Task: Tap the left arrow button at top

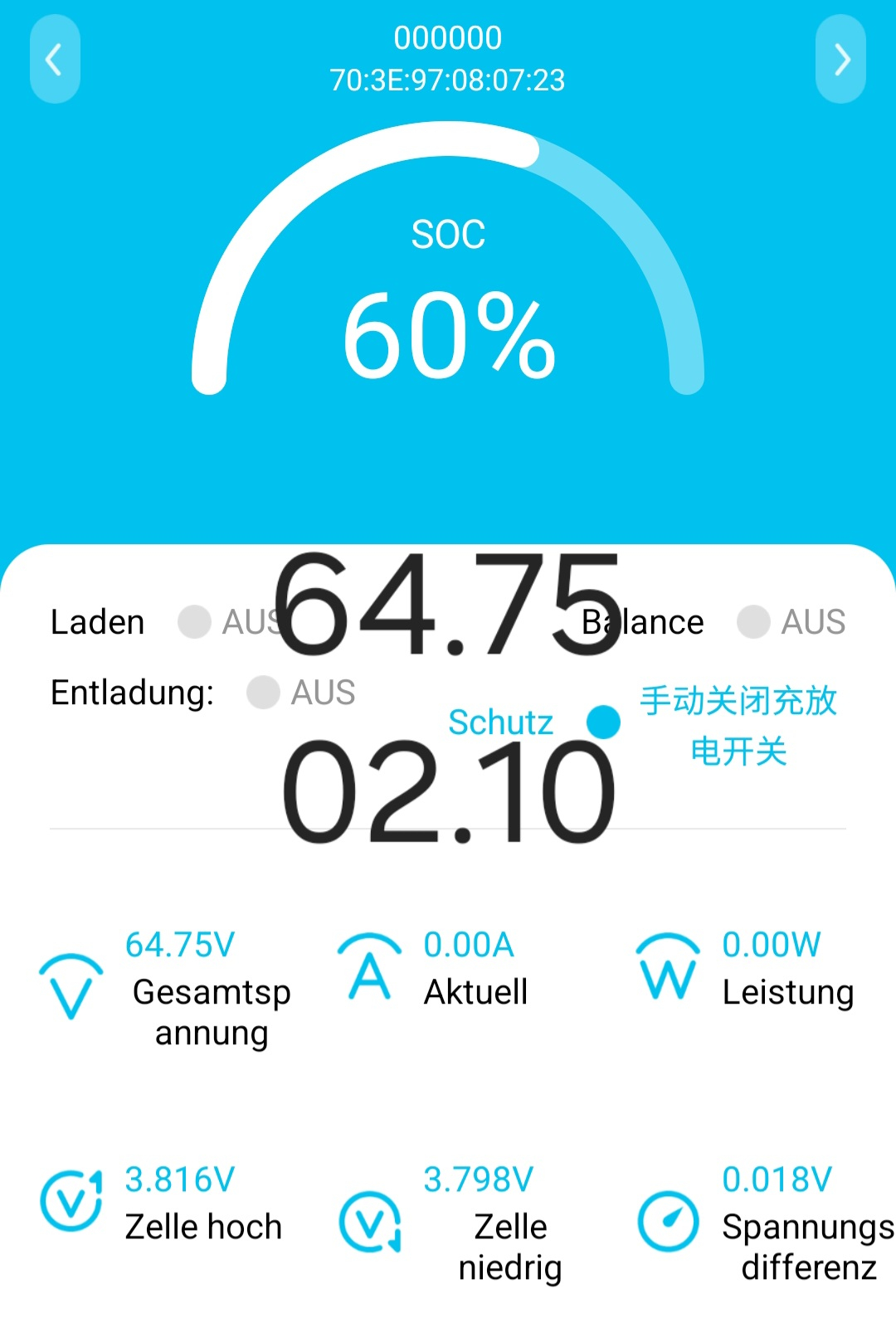Action: click(55, 60)
